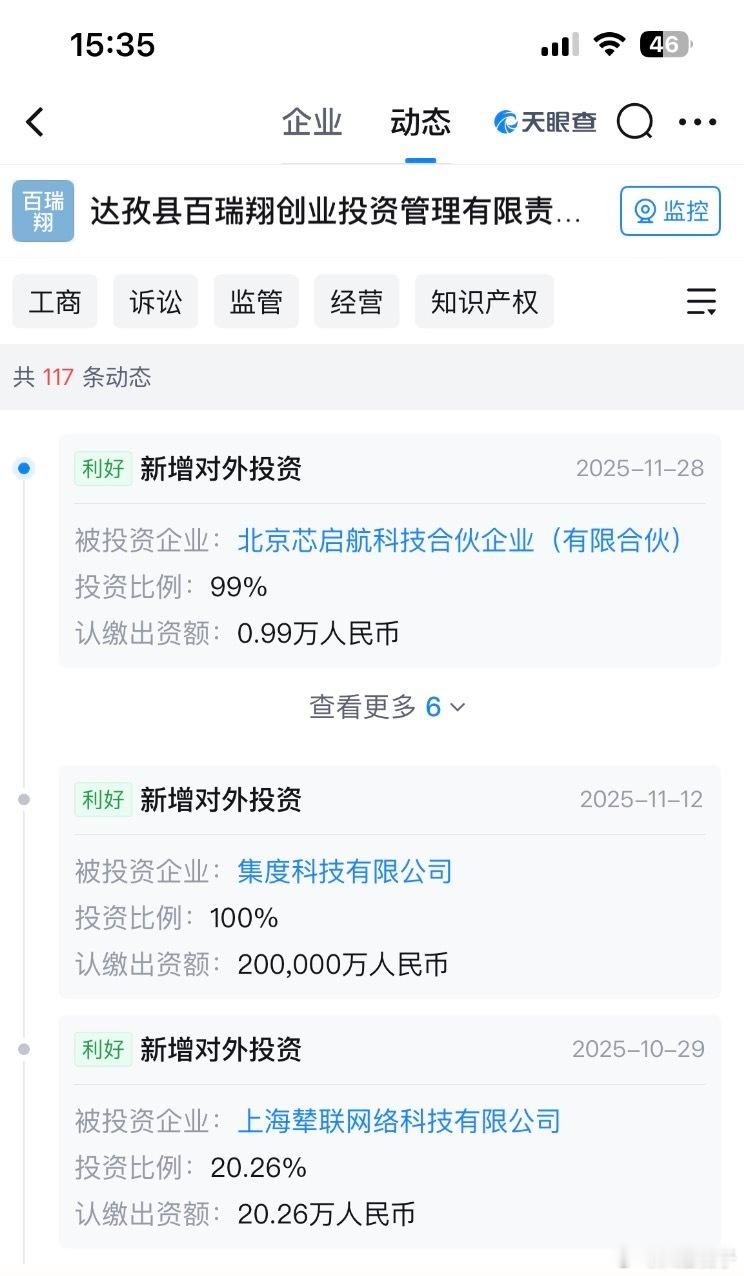Click the 监控 button
Viewport: 744px width, 1276px height.
point(670,211)
